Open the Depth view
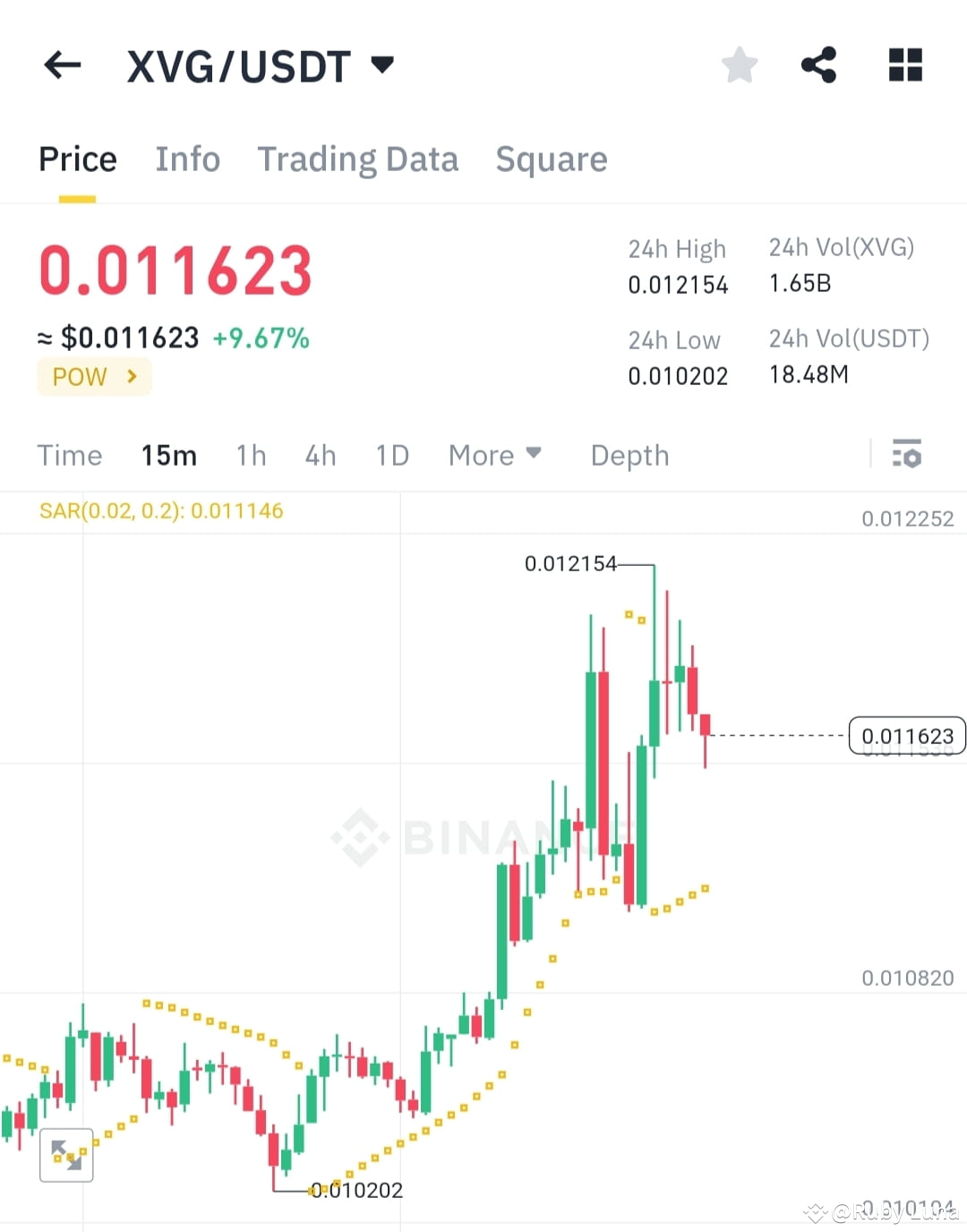Screen dimensions: 967x1232 (x=629, y=455)
